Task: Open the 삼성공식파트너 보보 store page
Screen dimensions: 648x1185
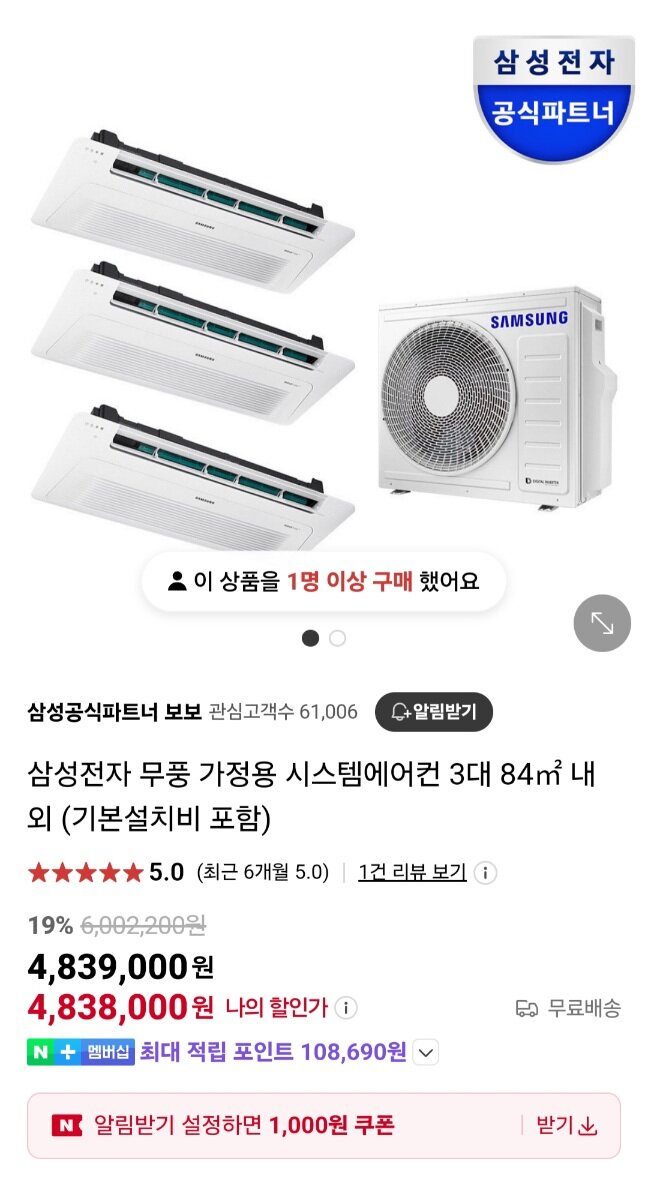Action: click(x=117, y=712)
